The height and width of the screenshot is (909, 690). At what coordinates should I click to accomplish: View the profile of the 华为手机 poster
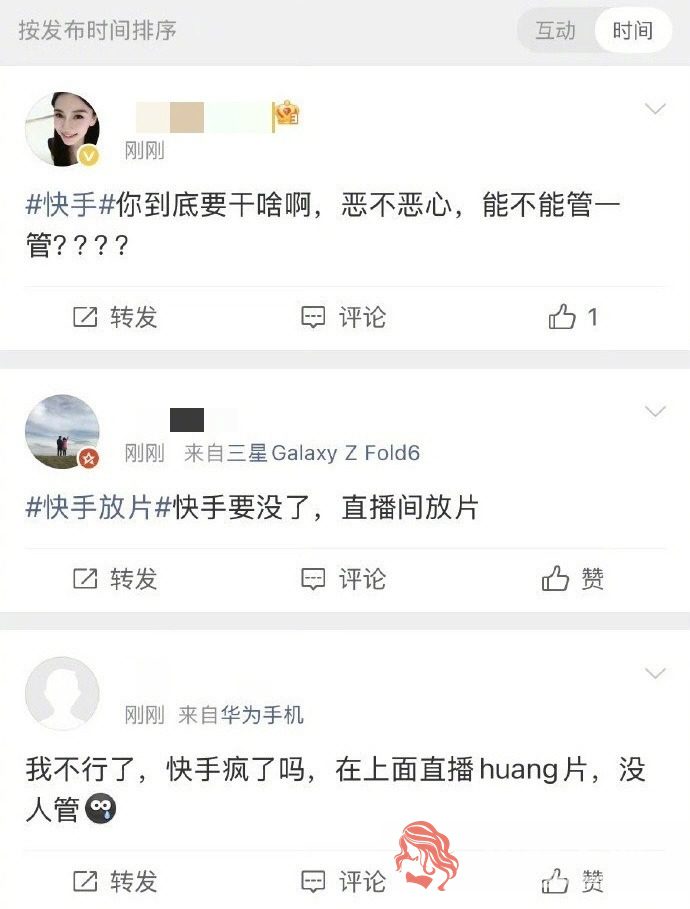point(62,694)
